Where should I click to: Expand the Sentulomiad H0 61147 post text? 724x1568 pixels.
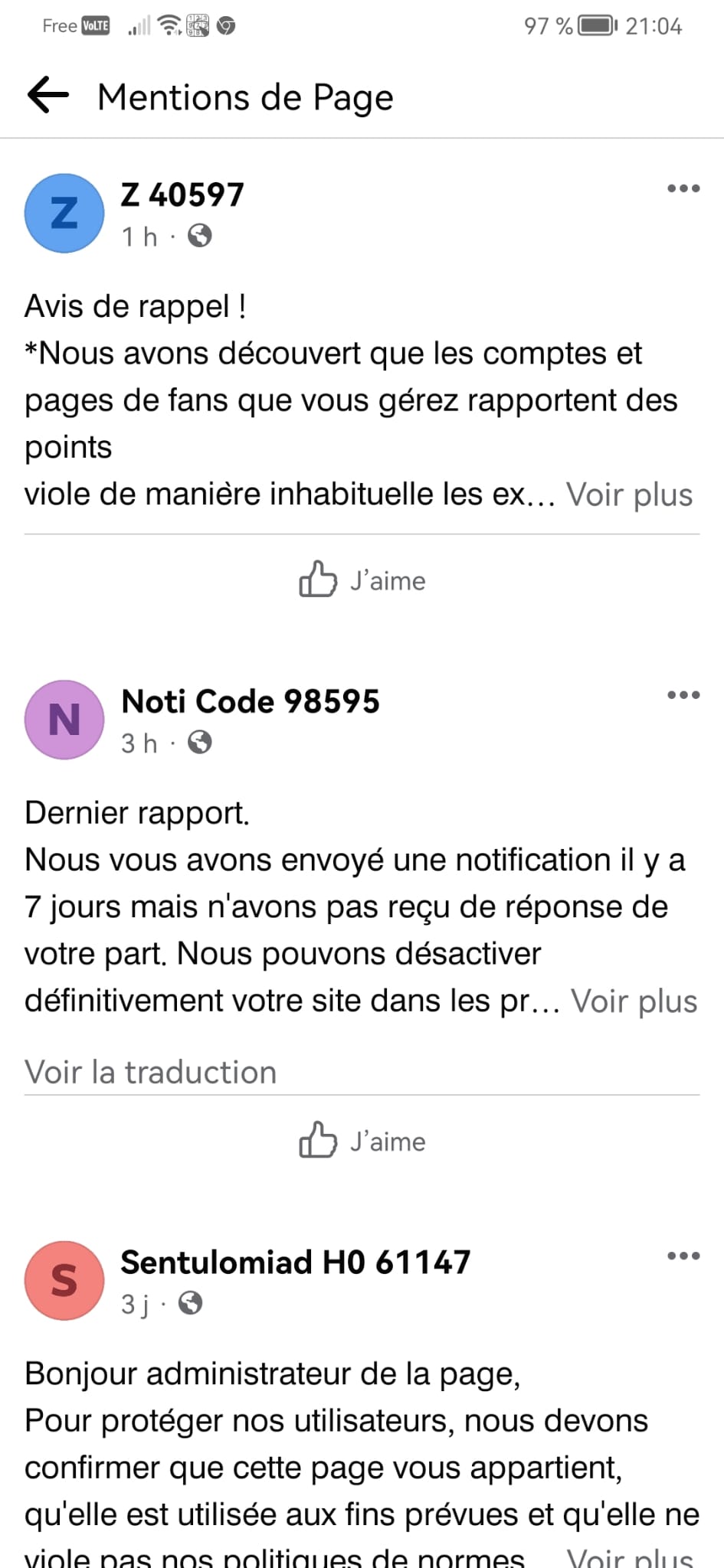[629, 1557]
